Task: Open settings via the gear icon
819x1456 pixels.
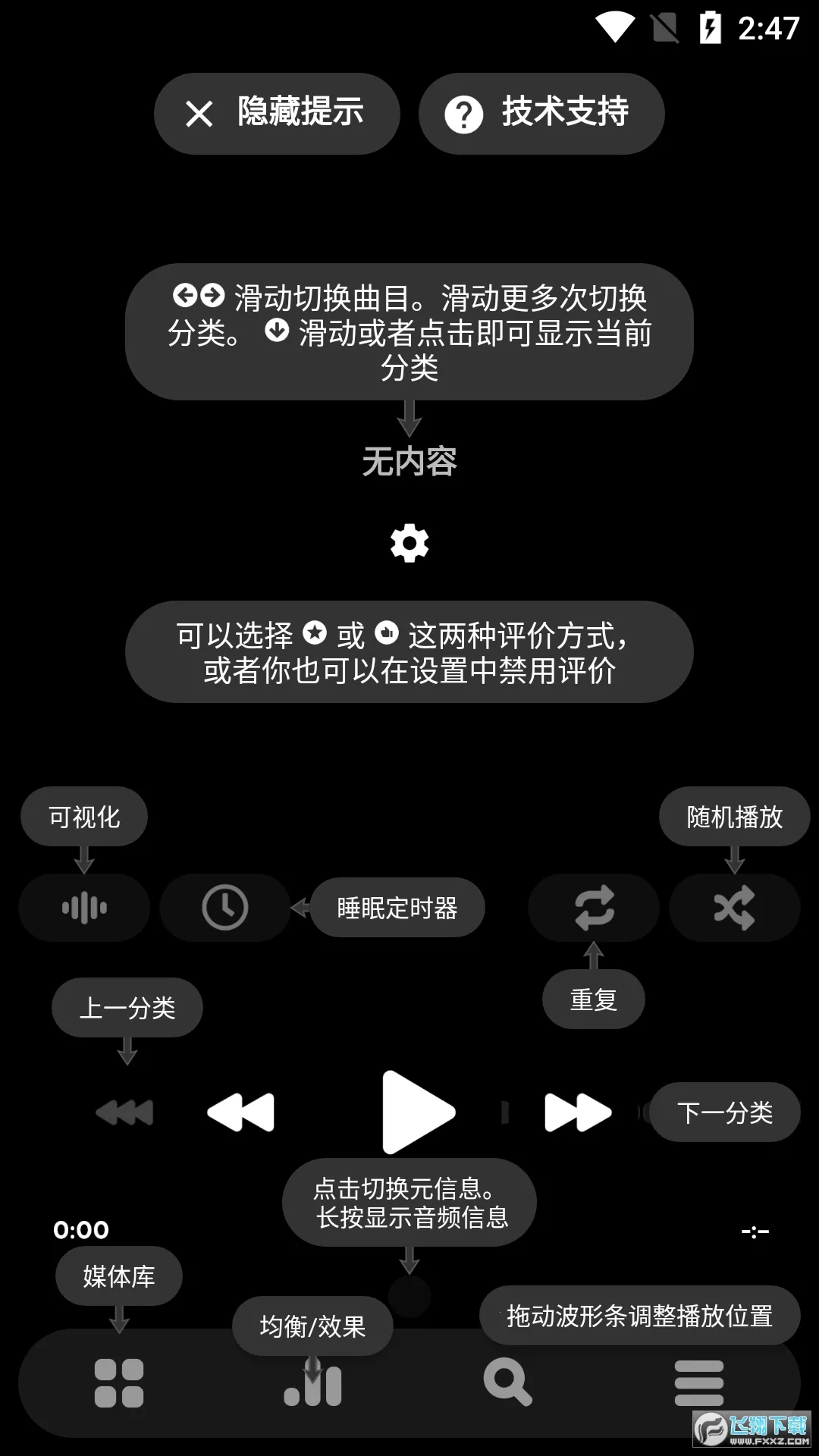Action: [x=409, y=543]
